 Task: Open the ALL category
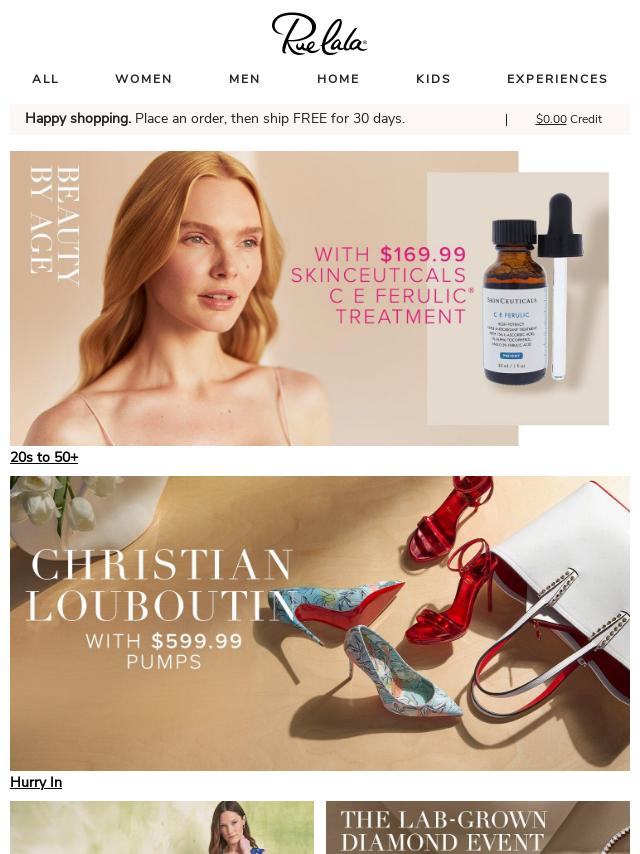[45, 79]
